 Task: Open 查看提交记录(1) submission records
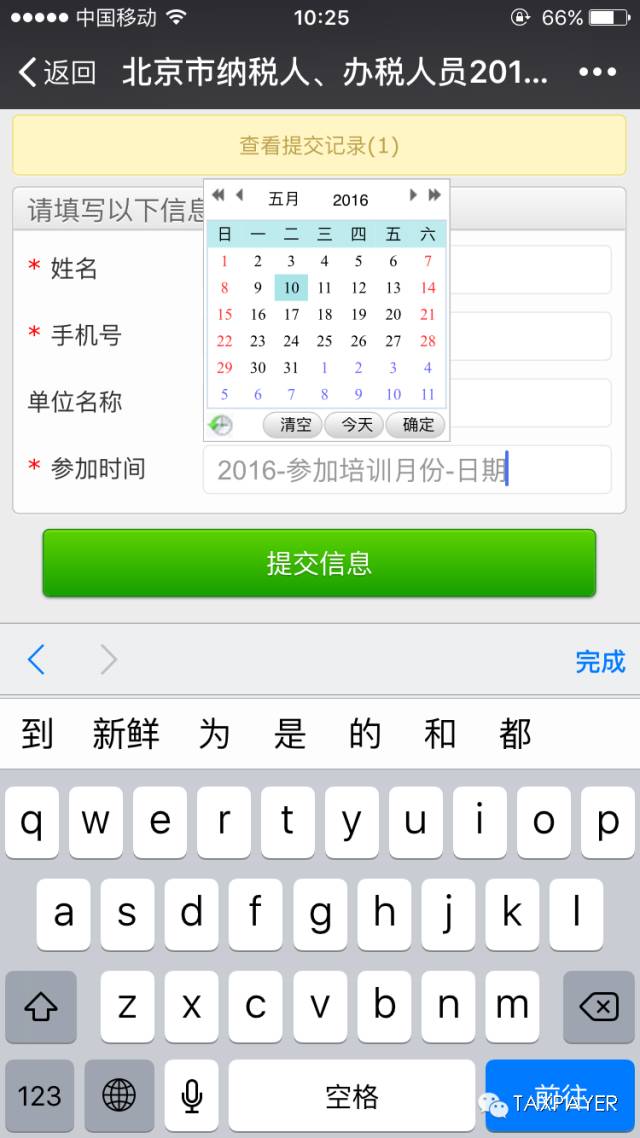click(x=319, y=146)
